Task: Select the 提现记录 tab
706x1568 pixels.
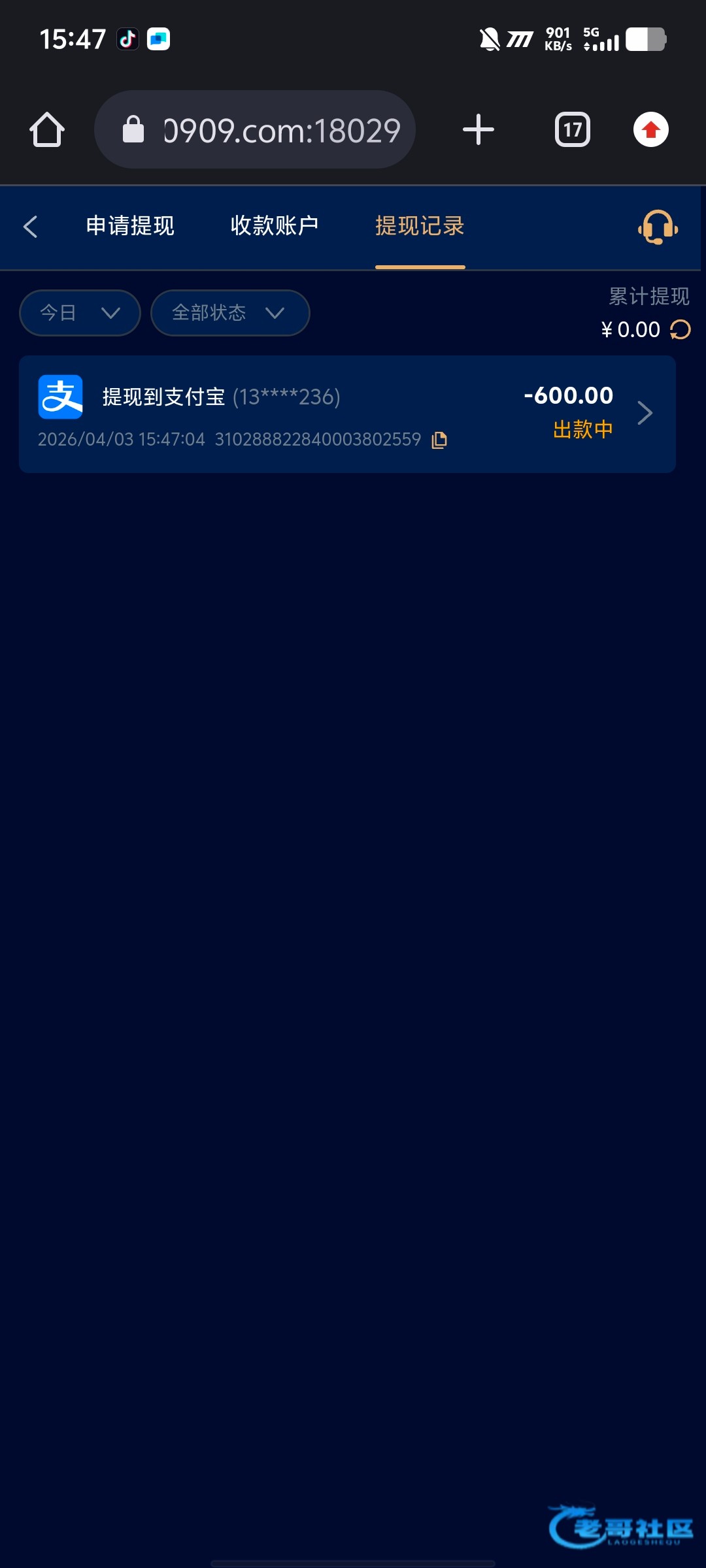Action: coord(420,226)
